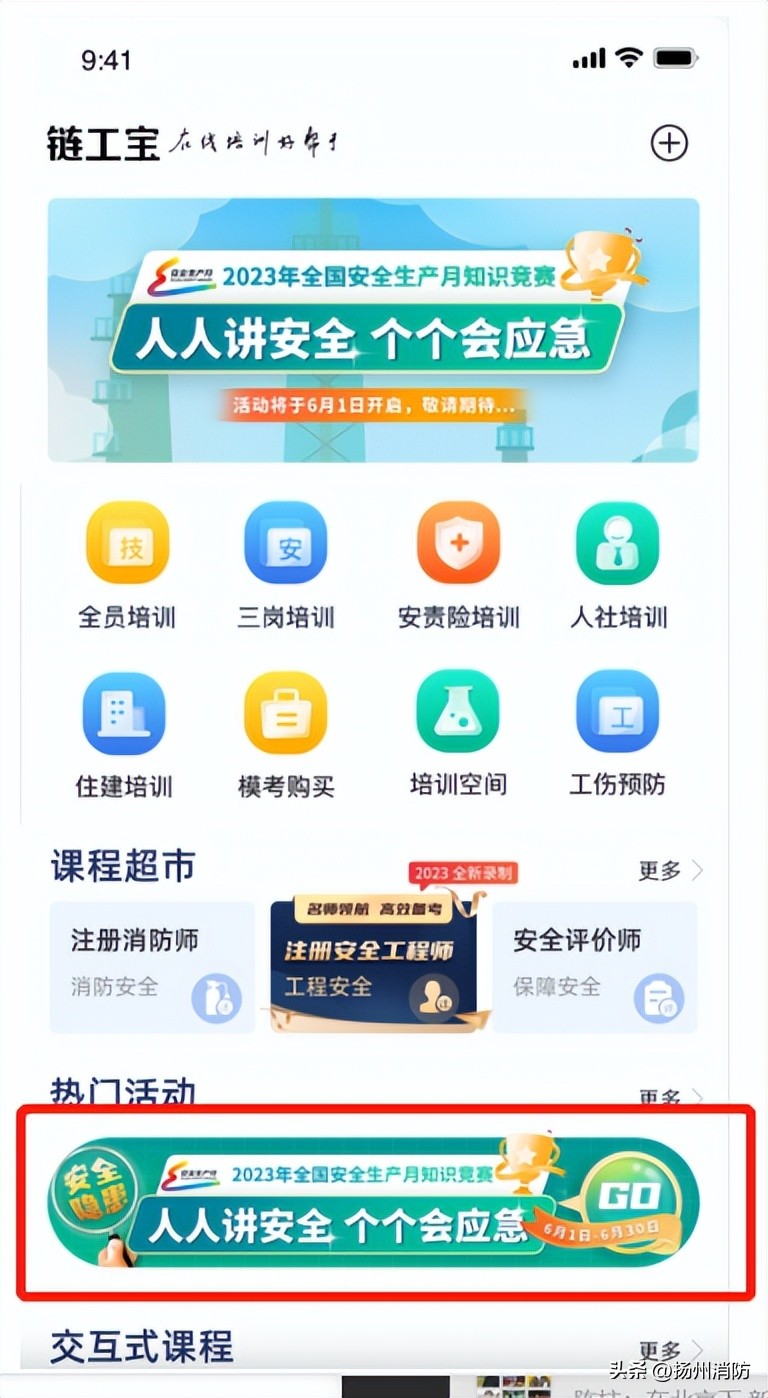768x1398 pixels.
Task: Open the plus button at top right
Action: (668, 143)
